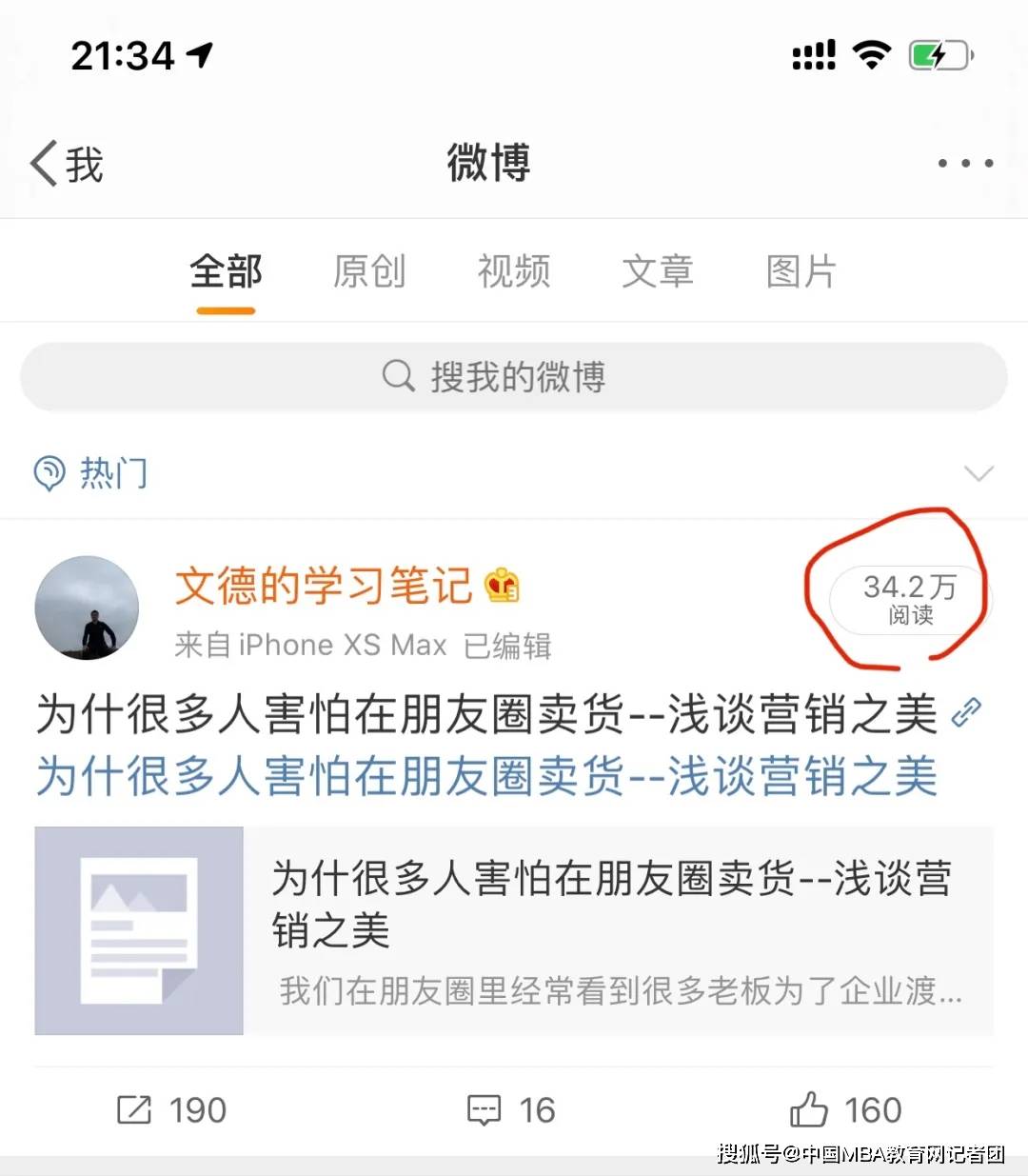View the 34.2万 阅读 read count badge
1028x1176 pixels.
point(910,599)
